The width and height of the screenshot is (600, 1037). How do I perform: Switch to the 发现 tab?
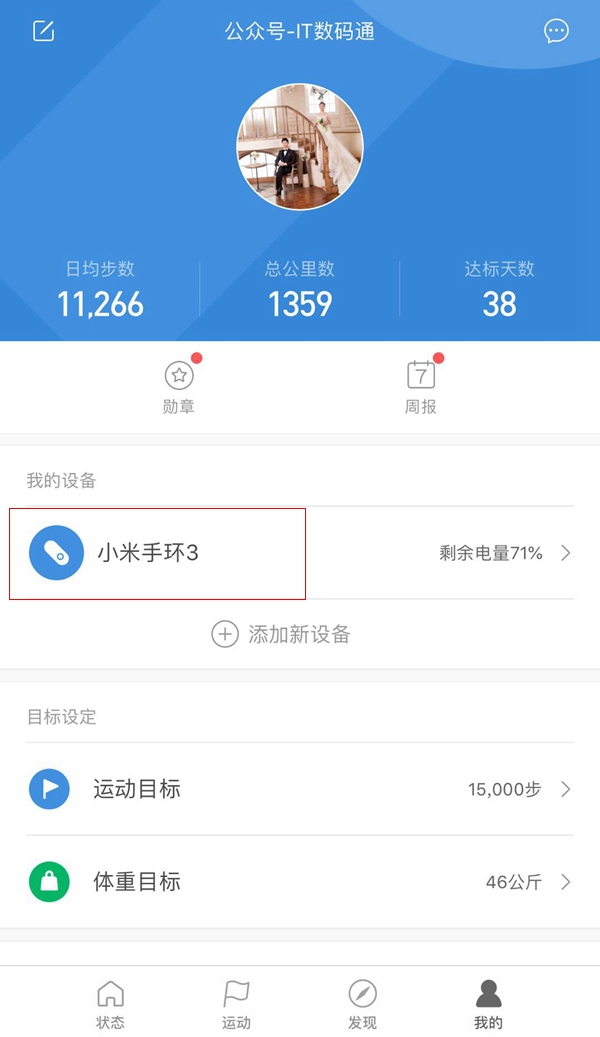click(362, 1004)
